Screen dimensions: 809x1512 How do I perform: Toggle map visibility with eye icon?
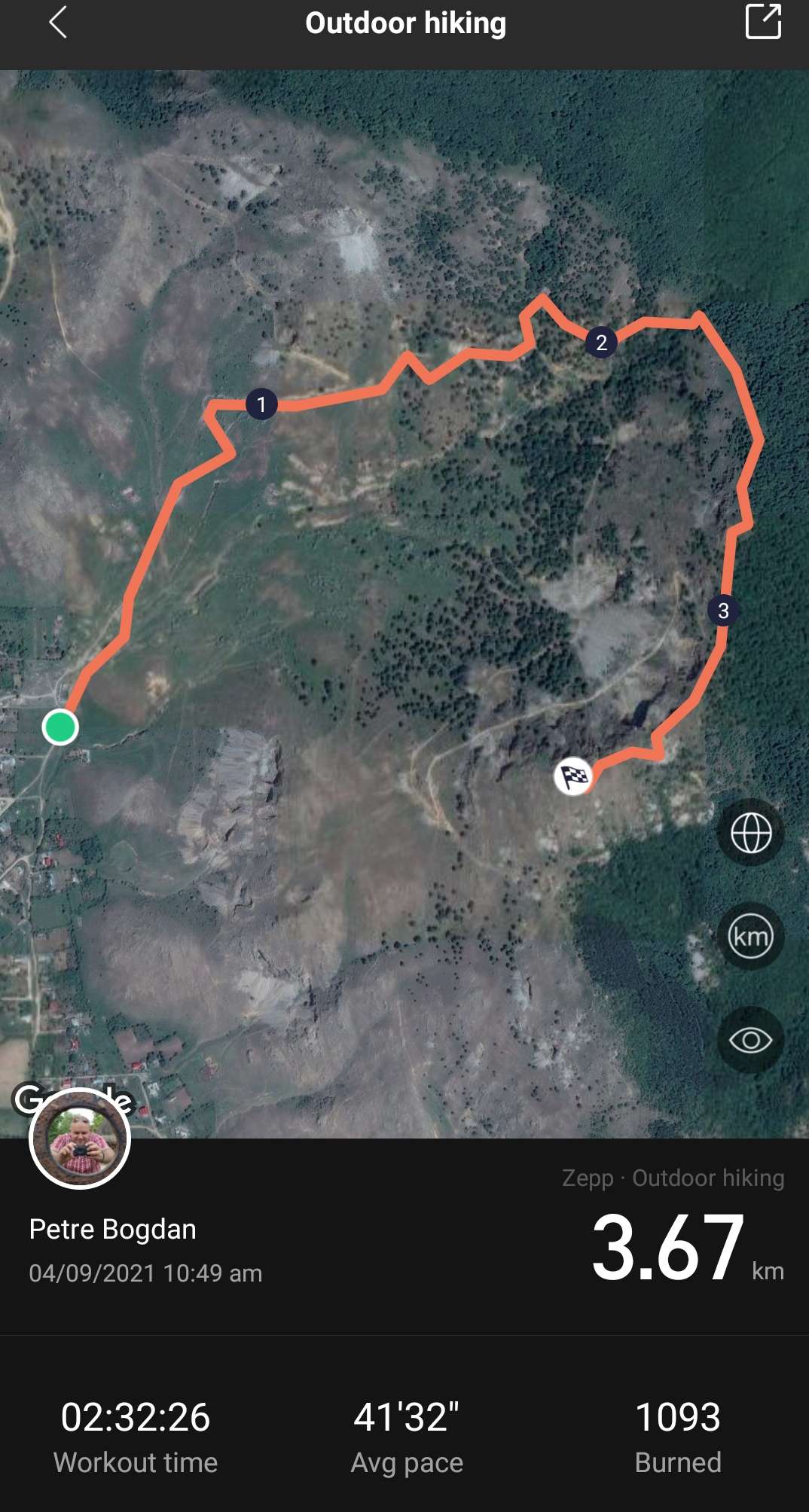tap(750, 1040)
